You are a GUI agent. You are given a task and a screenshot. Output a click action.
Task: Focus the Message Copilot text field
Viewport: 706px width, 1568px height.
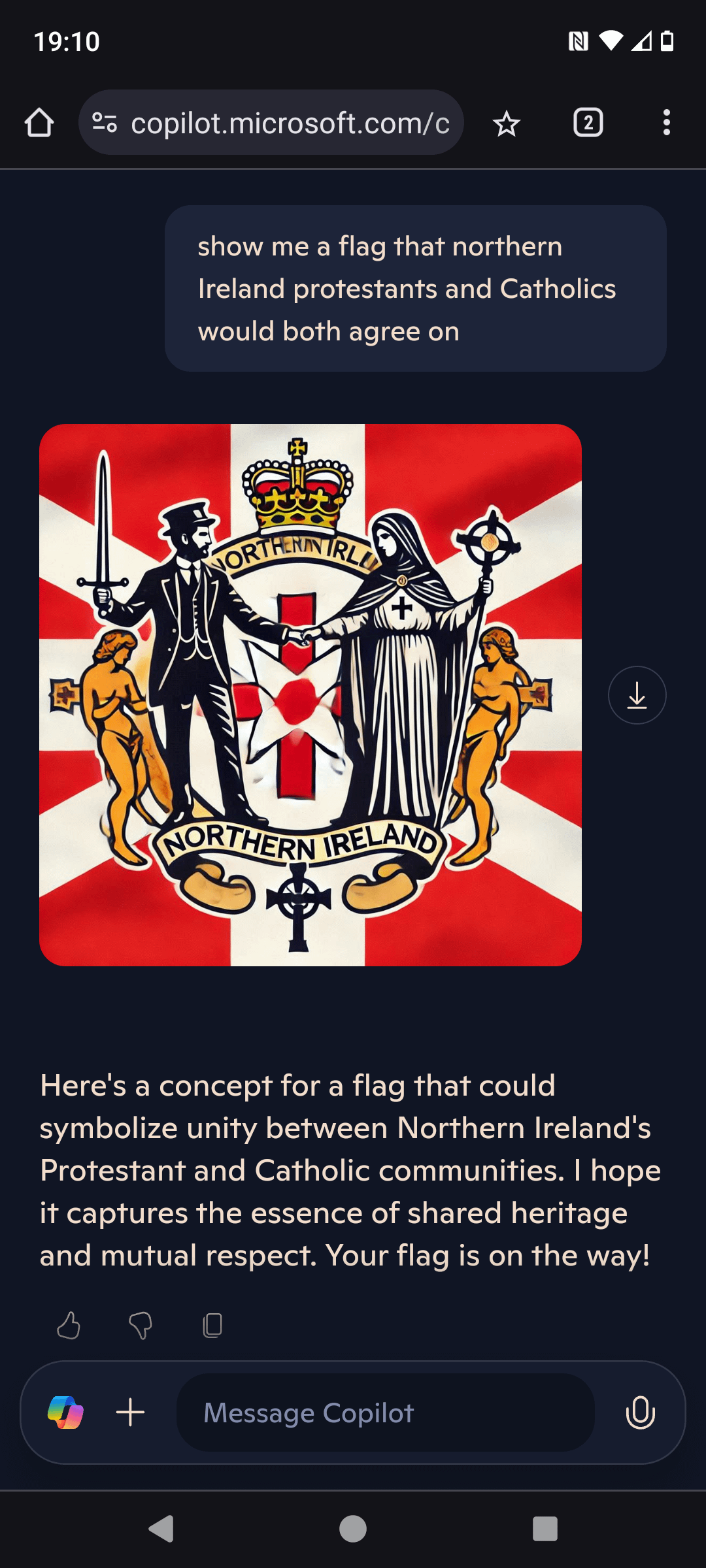(x=386, y=1413)
